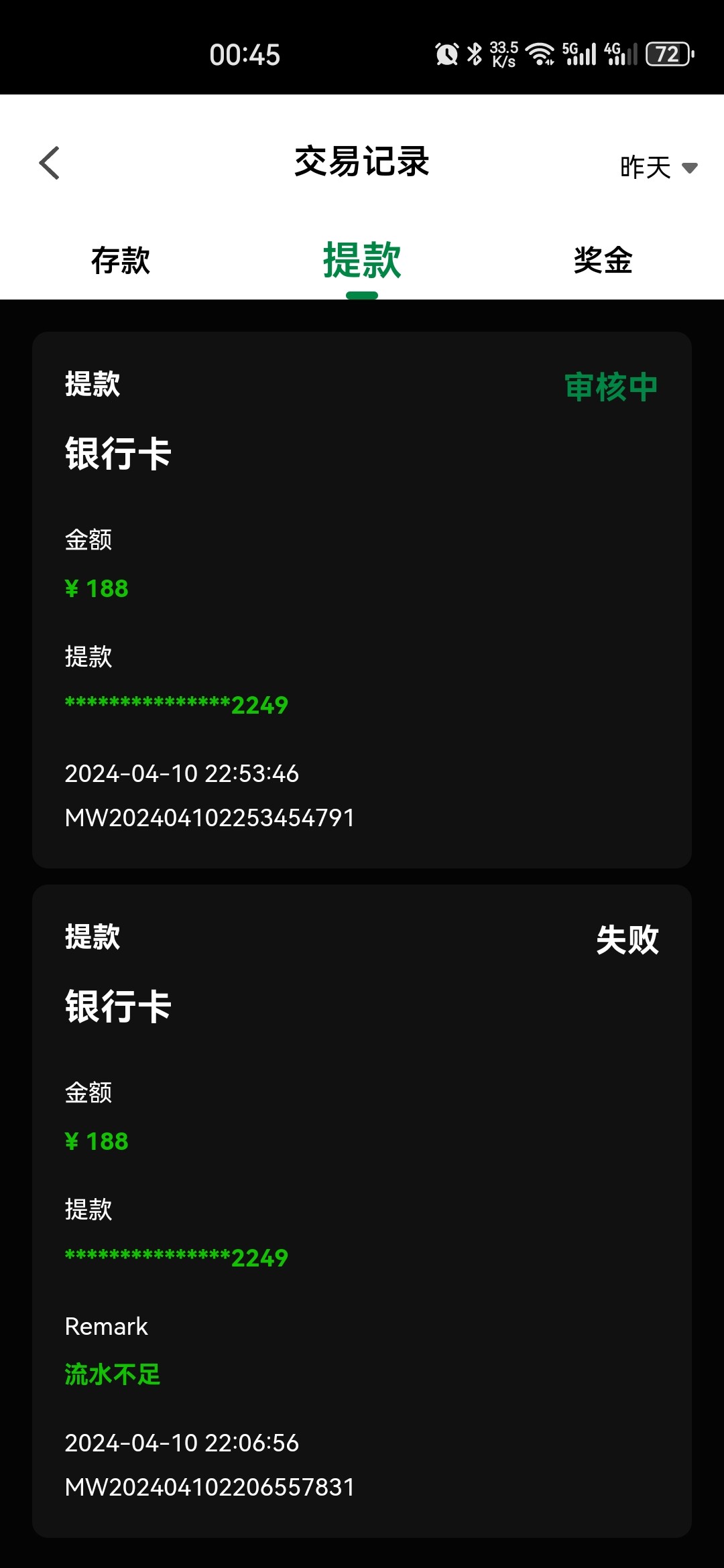Switch to the 存款 tab
724x1568 pixels.
tap(121, 260)
